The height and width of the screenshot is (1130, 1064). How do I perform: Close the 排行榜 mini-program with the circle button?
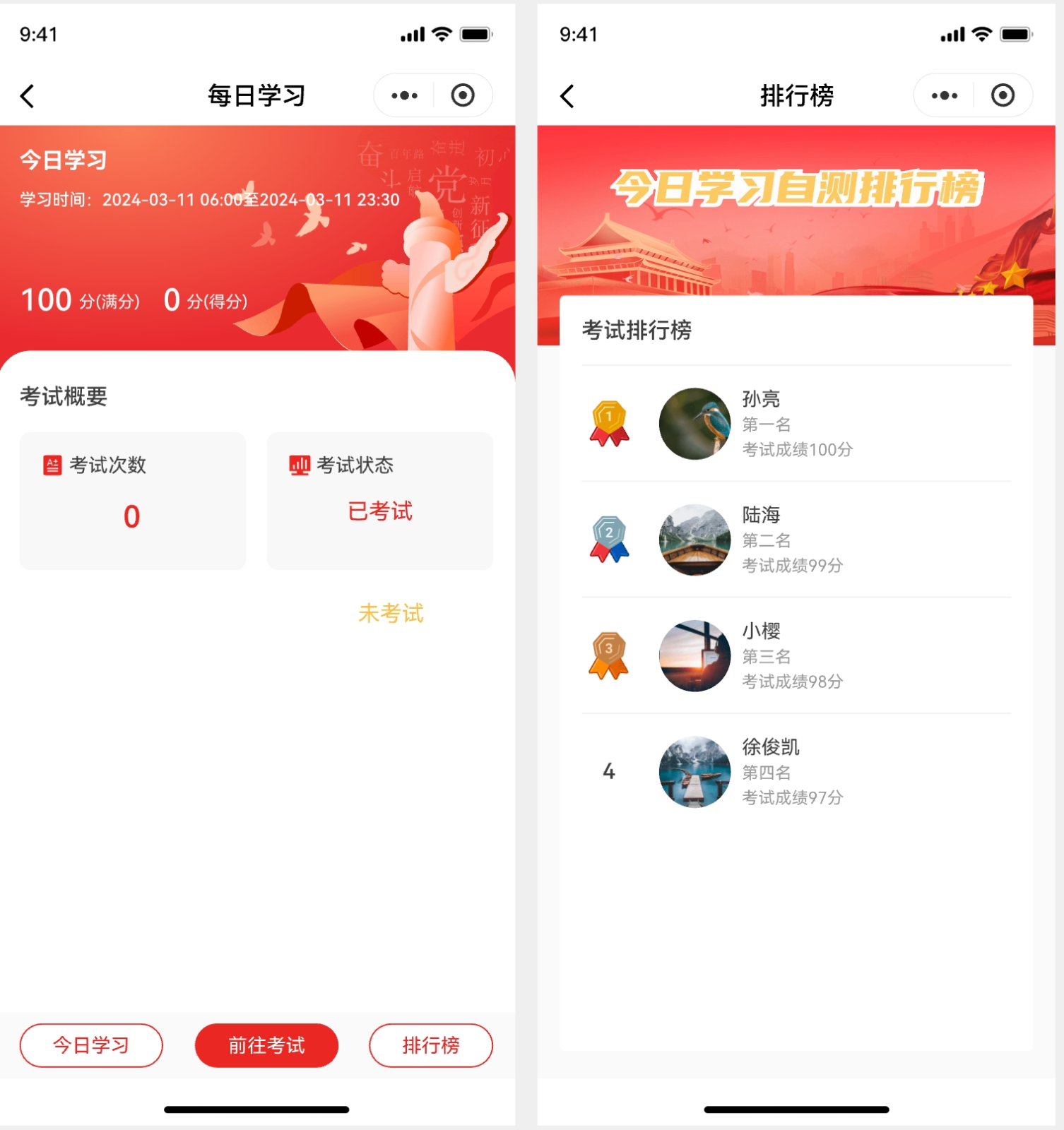tap(1003, 95)
